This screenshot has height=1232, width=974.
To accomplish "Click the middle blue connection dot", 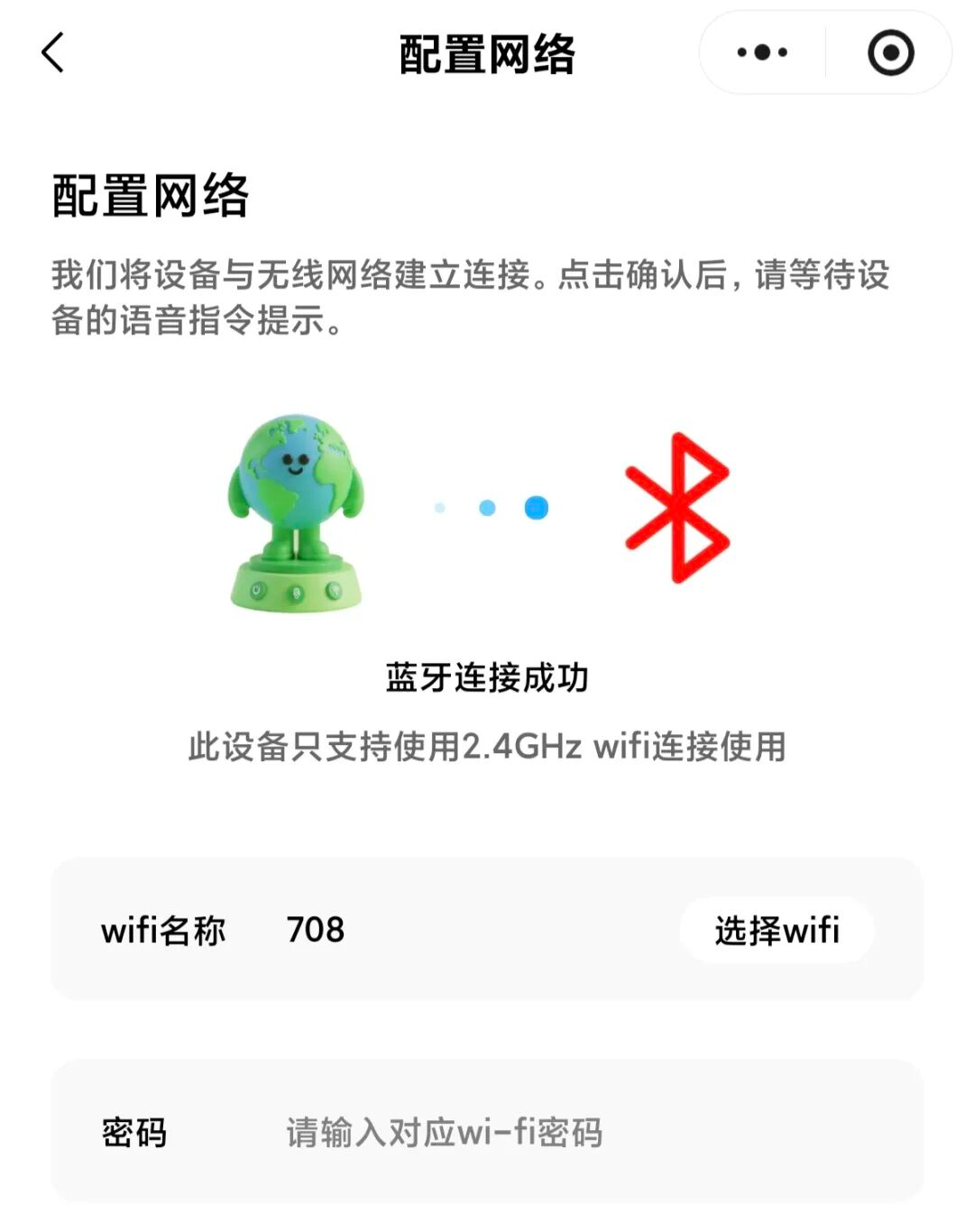I will click(x=487, y=507).
